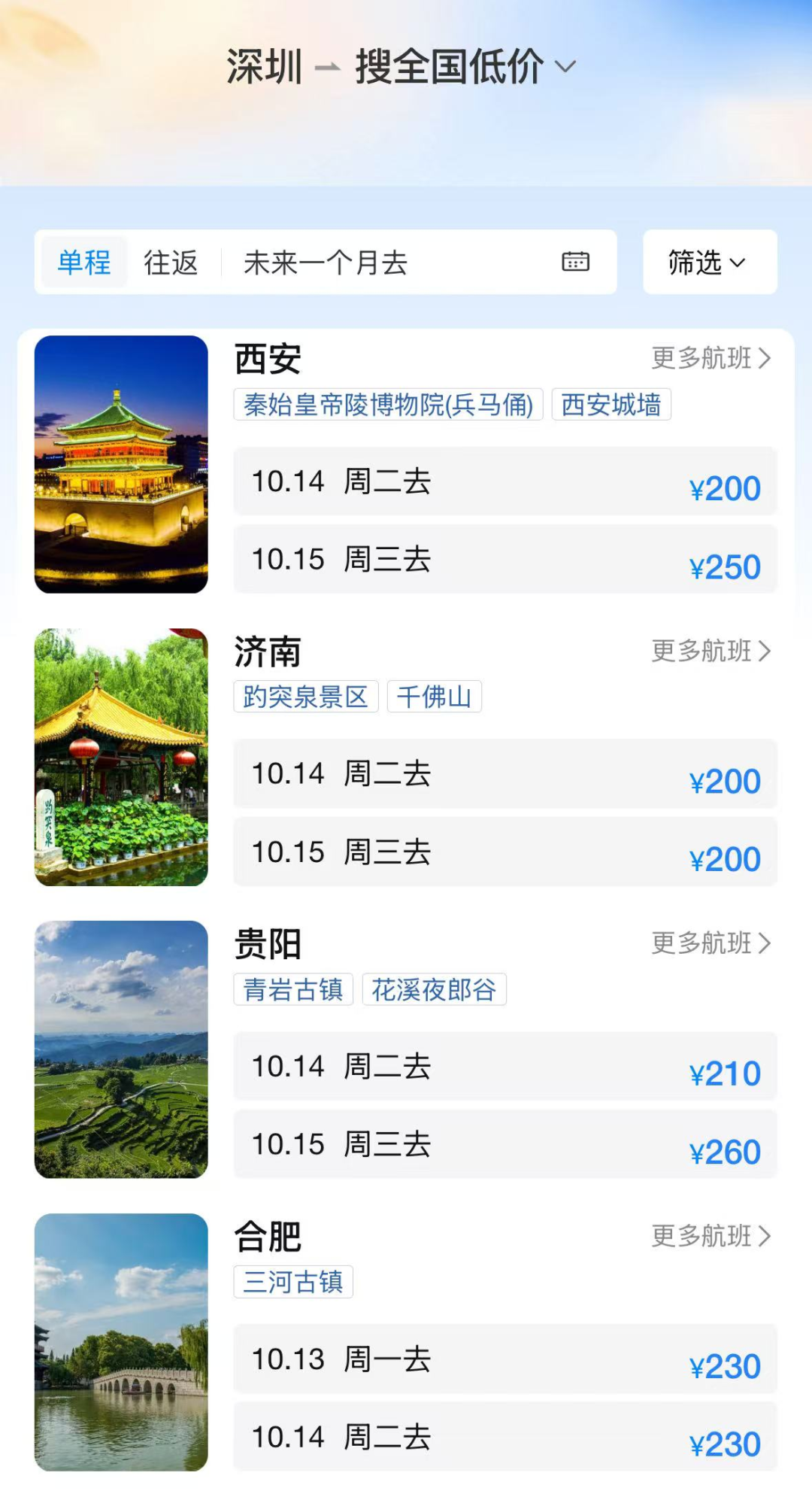View 更多航班 for 西安

[x=710, y=358]
